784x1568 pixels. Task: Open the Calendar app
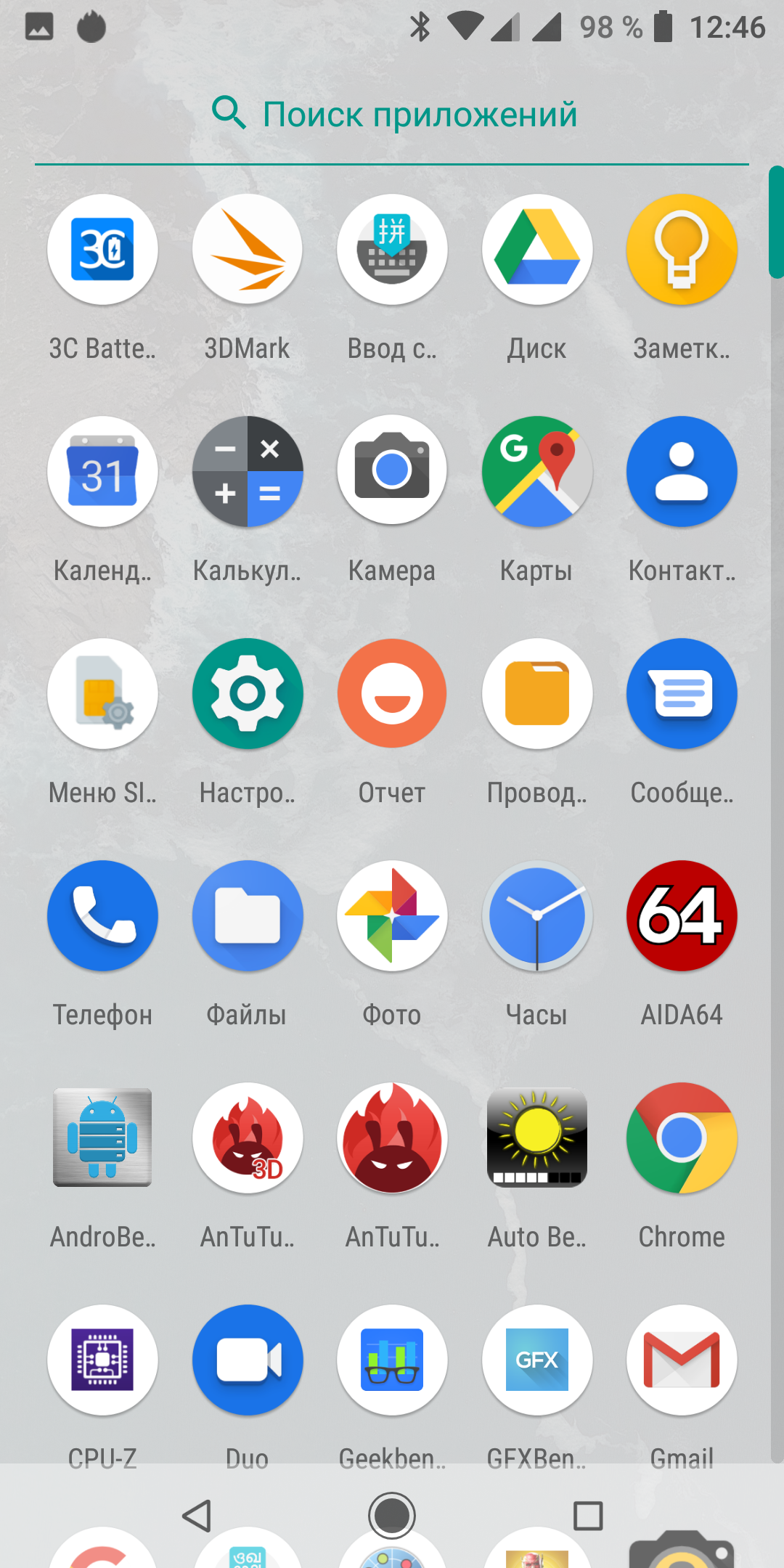pos(102,472)
